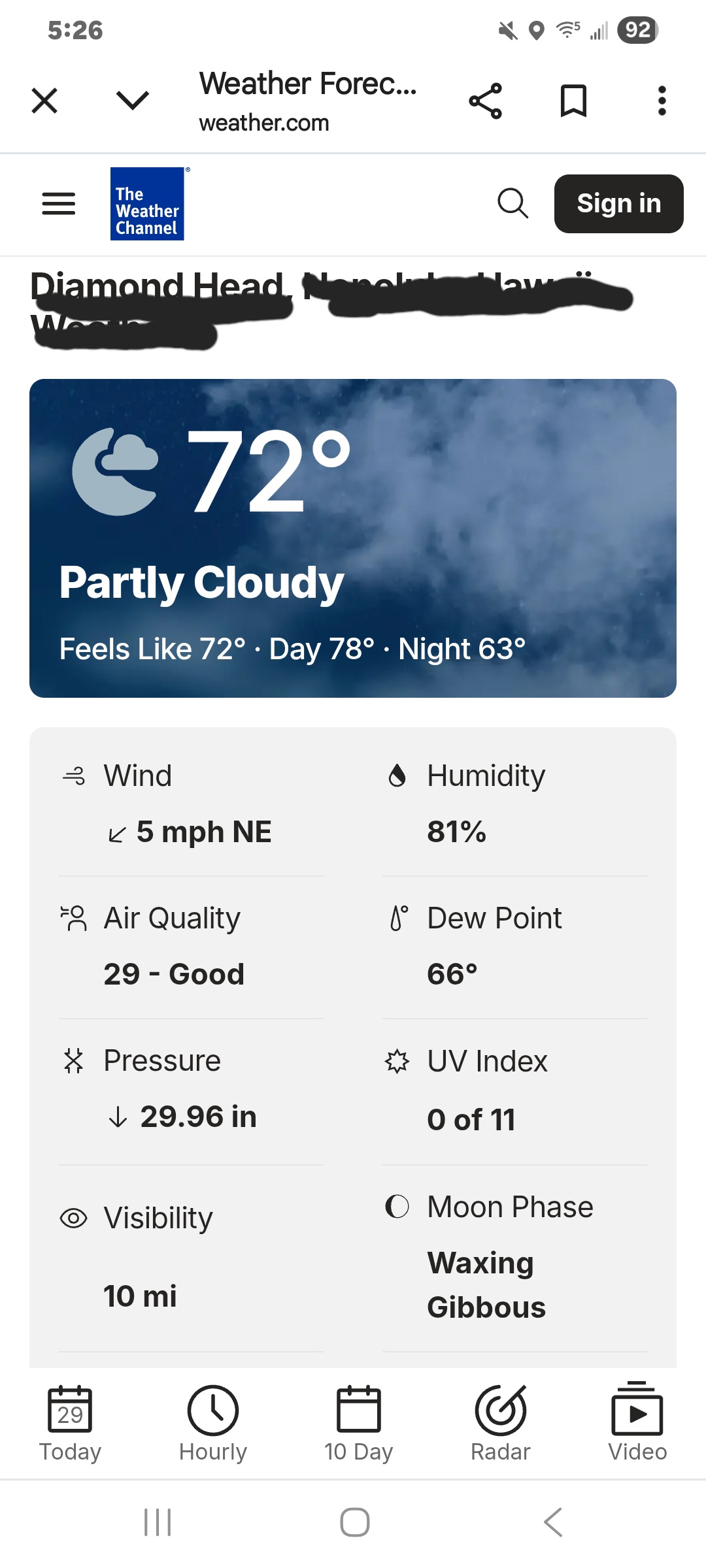Switch to the Hourly forecast tab
Image resolution: width=706 pixels, height=1568 pixels.
click(213, 1423)
